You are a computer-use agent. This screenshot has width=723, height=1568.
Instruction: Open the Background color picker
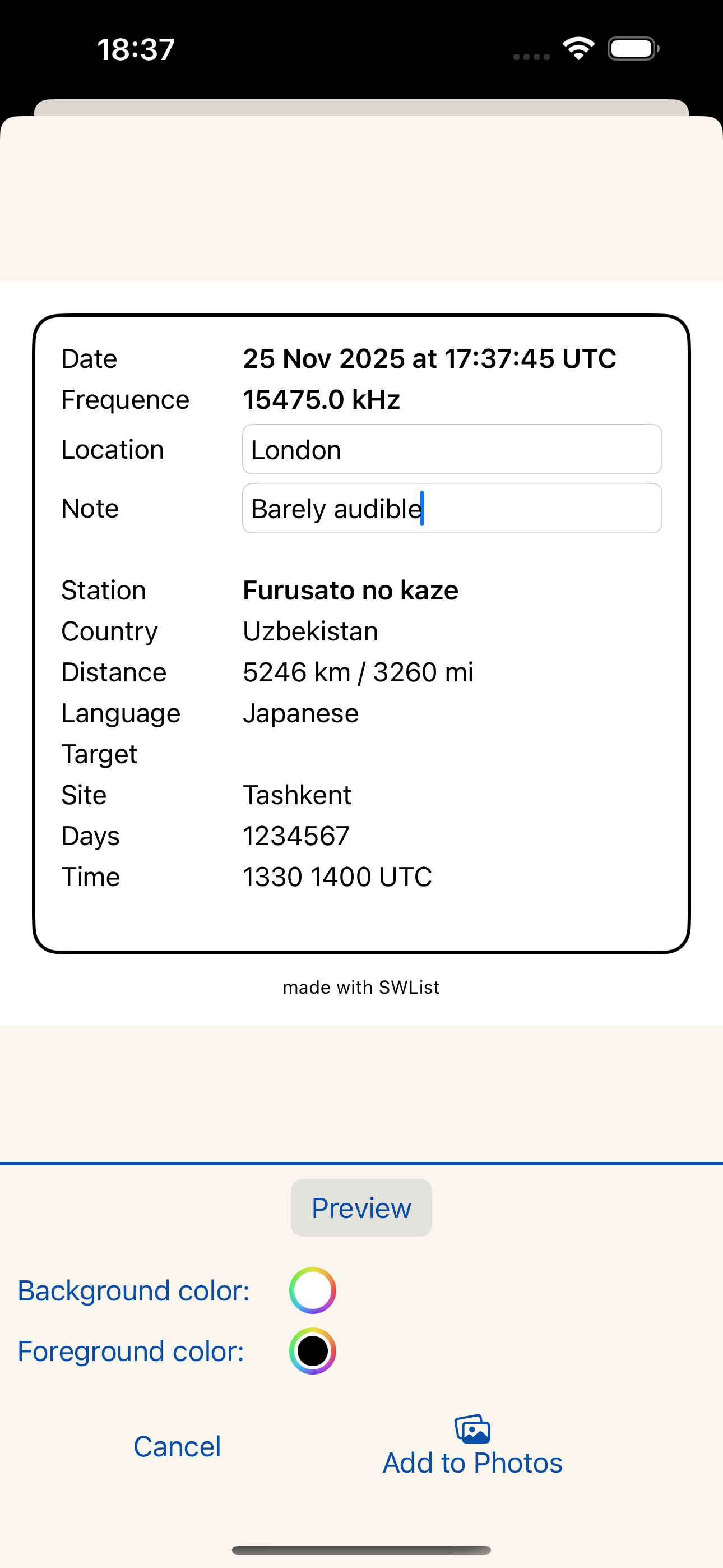312,1290
